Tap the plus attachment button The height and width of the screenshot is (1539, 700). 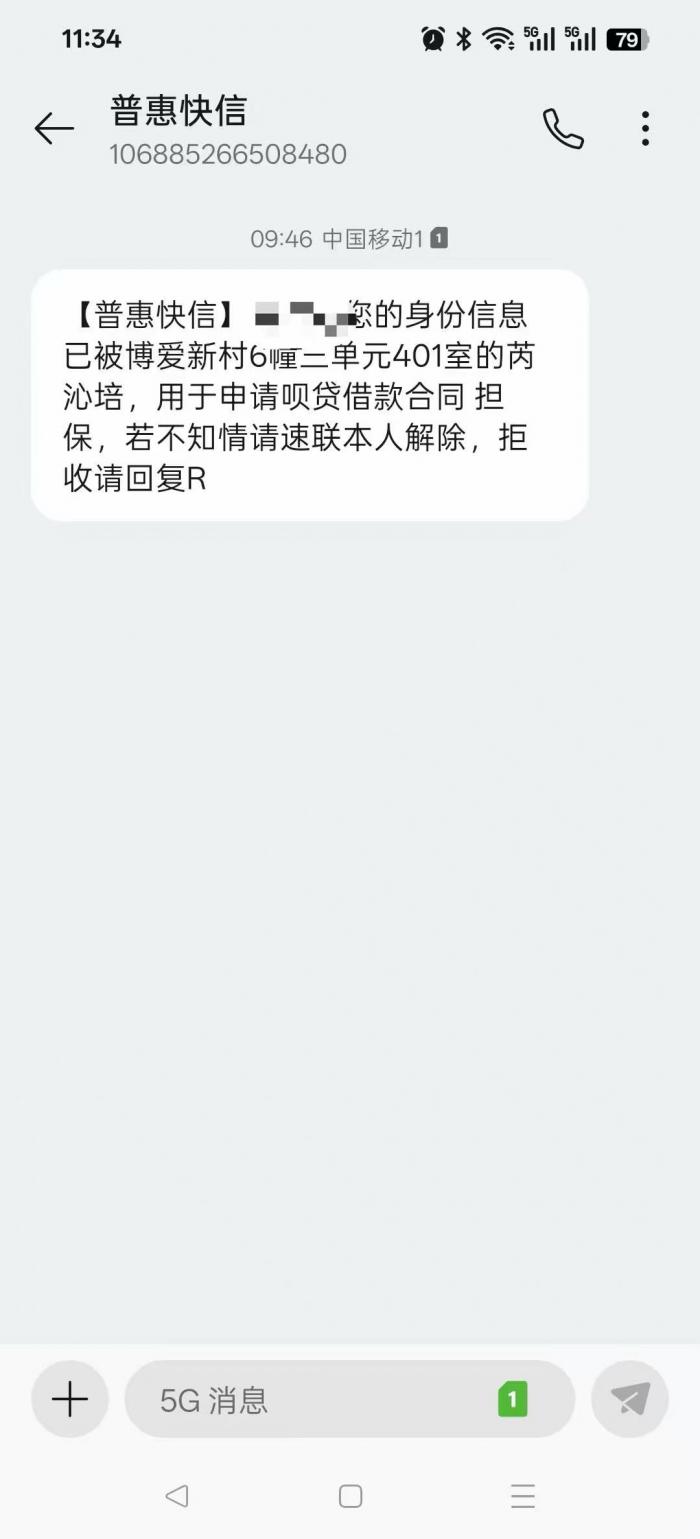[x=70, y=1398]
